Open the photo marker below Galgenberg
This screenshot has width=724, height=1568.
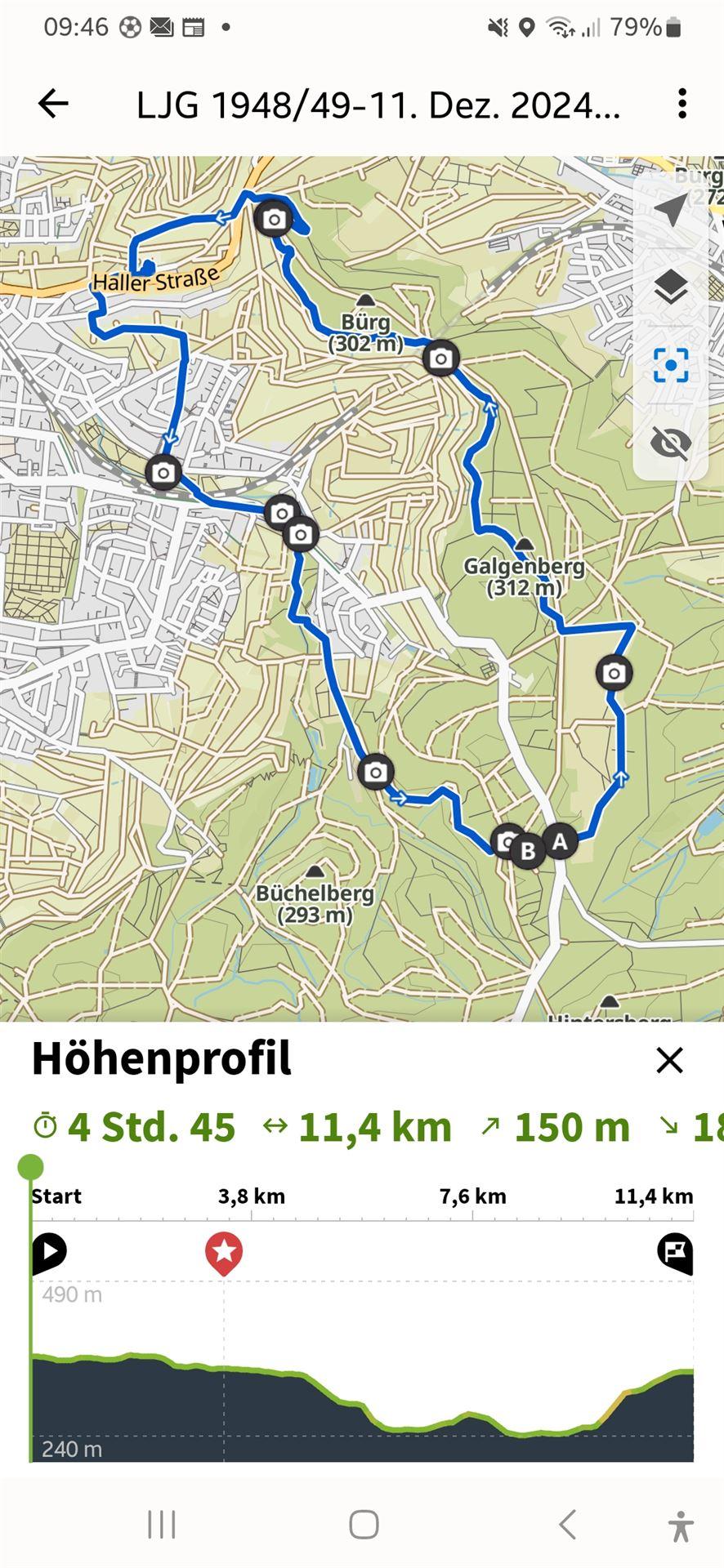[x=614, y=673]
